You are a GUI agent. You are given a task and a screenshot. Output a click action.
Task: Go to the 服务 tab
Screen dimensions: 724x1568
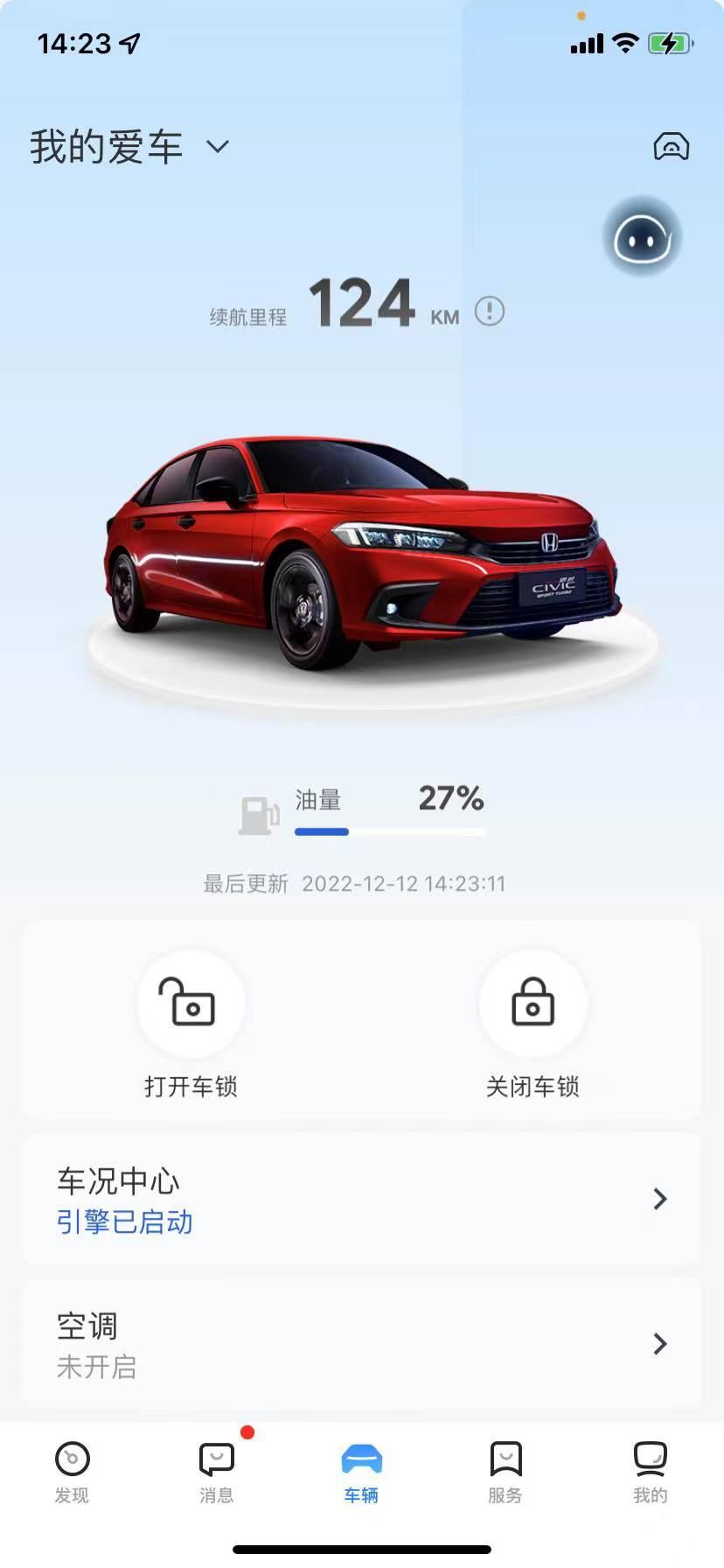click(x=505, y=1472)
